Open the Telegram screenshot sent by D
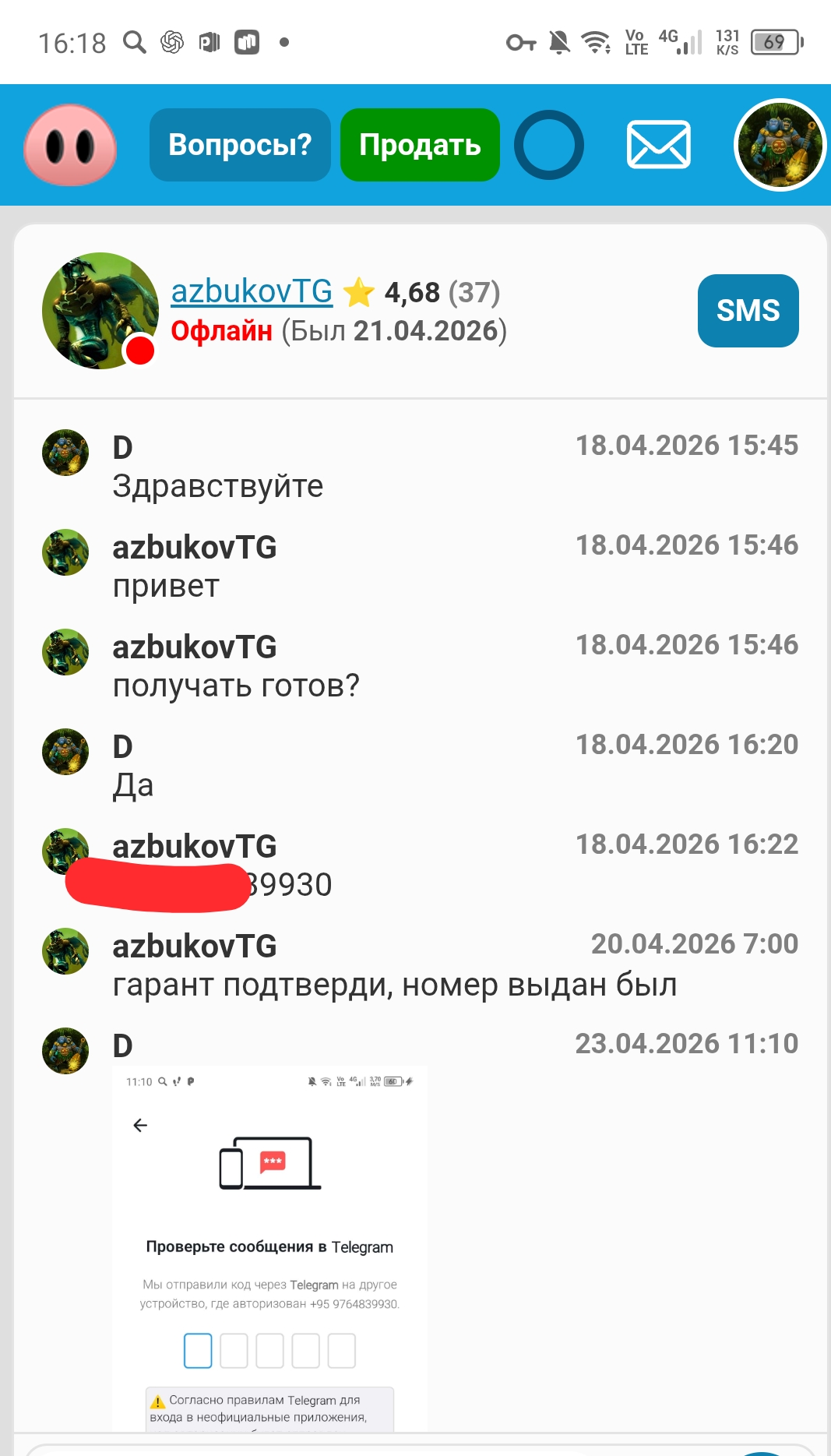The image size is (831, 1456). tap(270, 1248)
